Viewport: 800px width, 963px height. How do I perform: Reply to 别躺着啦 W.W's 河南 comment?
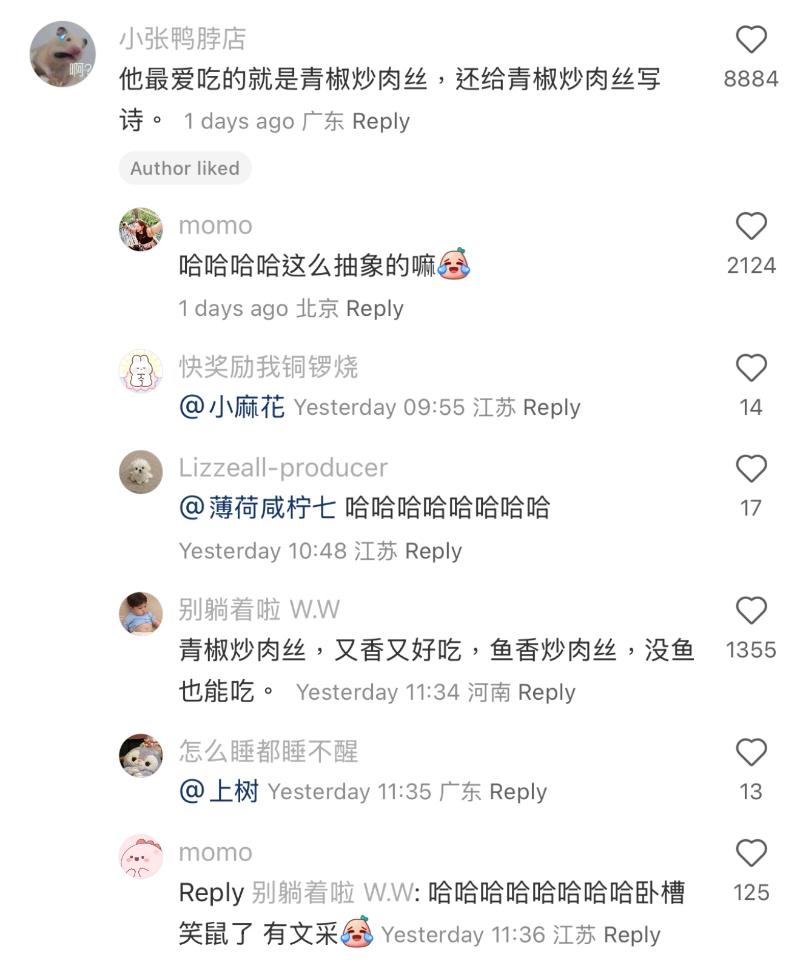click(546, 692)
